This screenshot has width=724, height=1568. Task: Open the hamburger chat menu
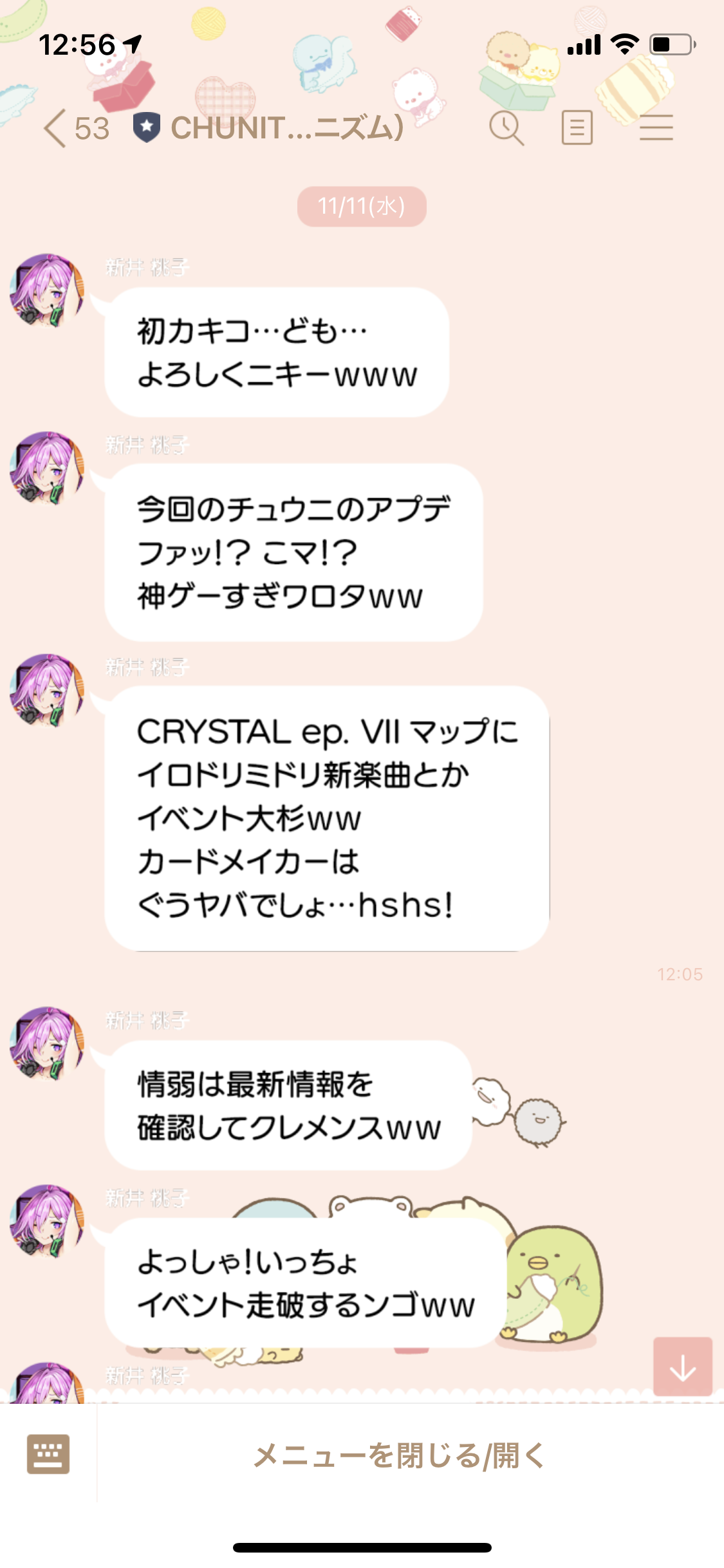656,128
